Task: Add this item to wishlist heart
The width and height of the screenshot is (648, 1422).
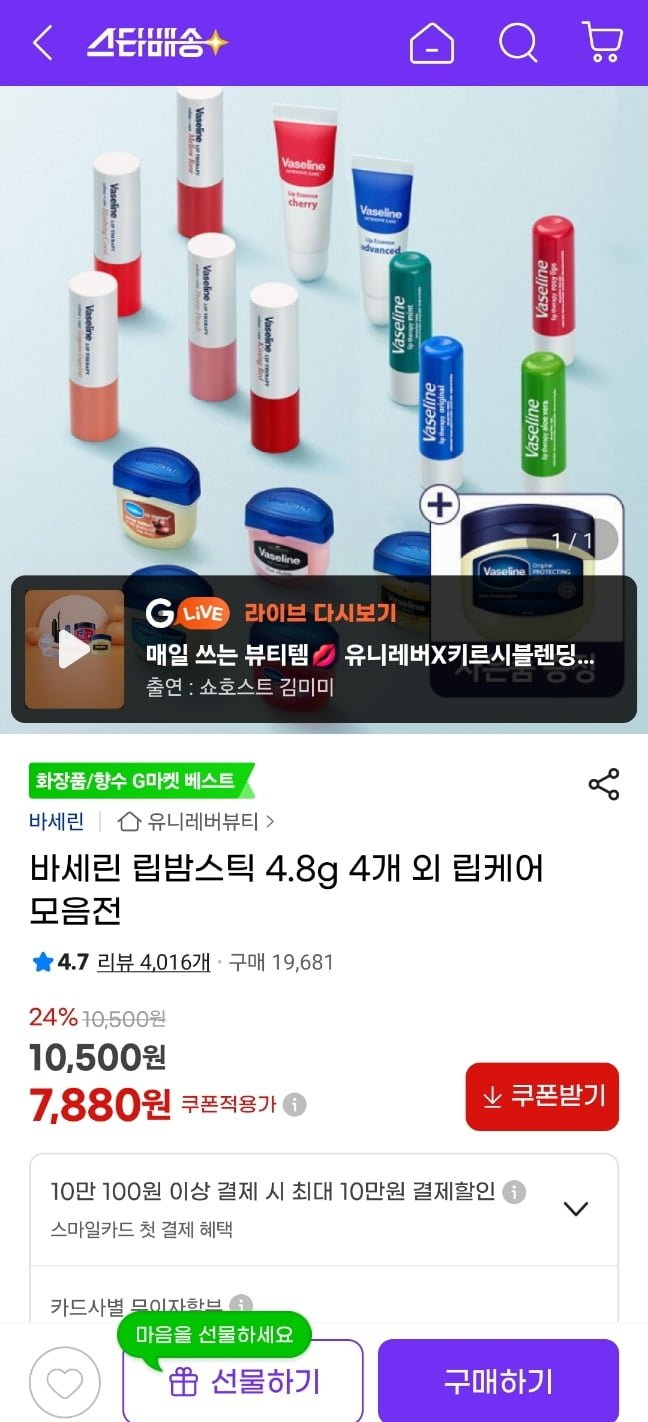Action: [64, 1383]
